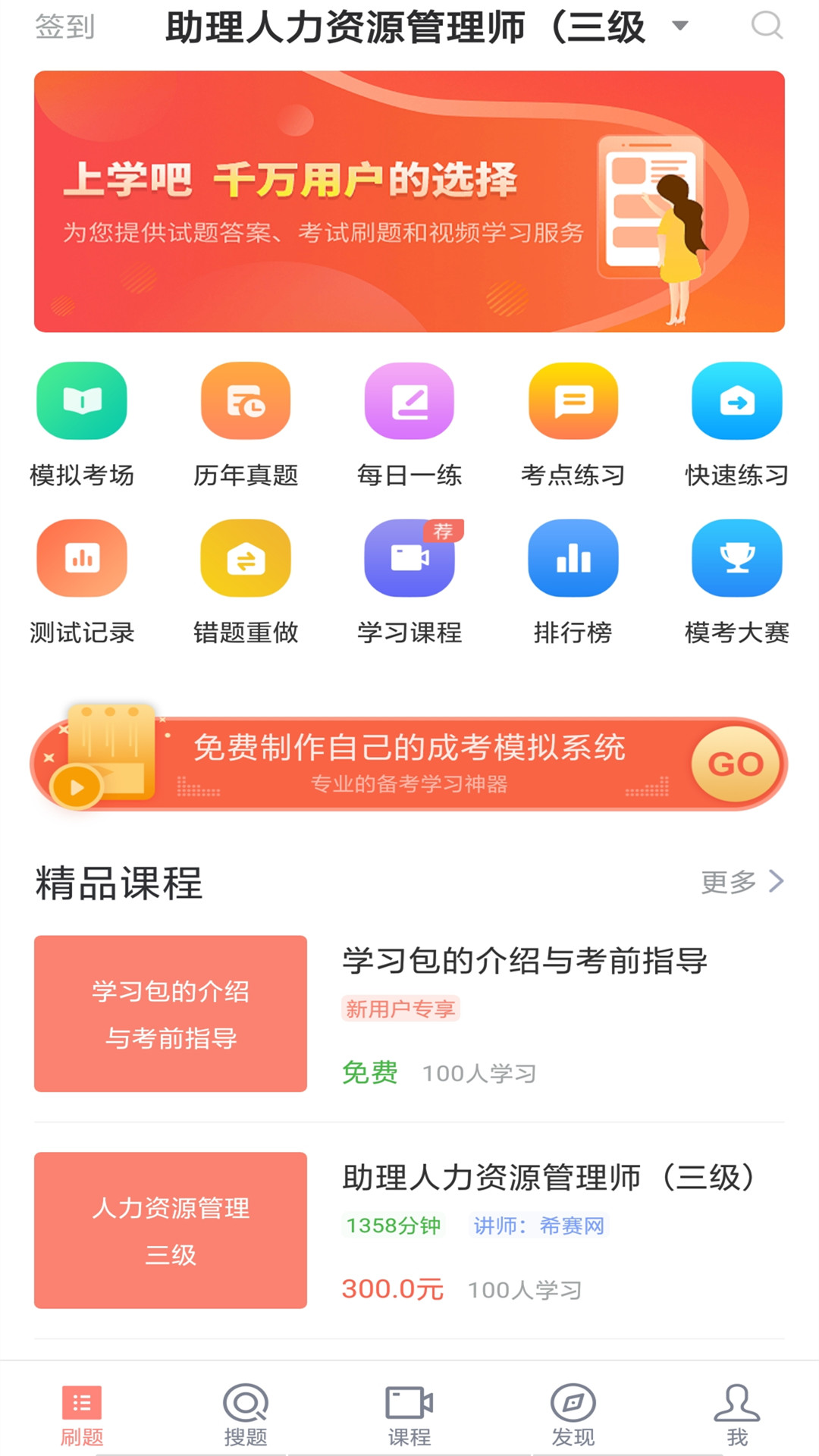The width and height of the screenshot is (819, 1456).
Task: Switch to the 搜题 tab
Action: pyautogui.click(x=246, y=1415)
